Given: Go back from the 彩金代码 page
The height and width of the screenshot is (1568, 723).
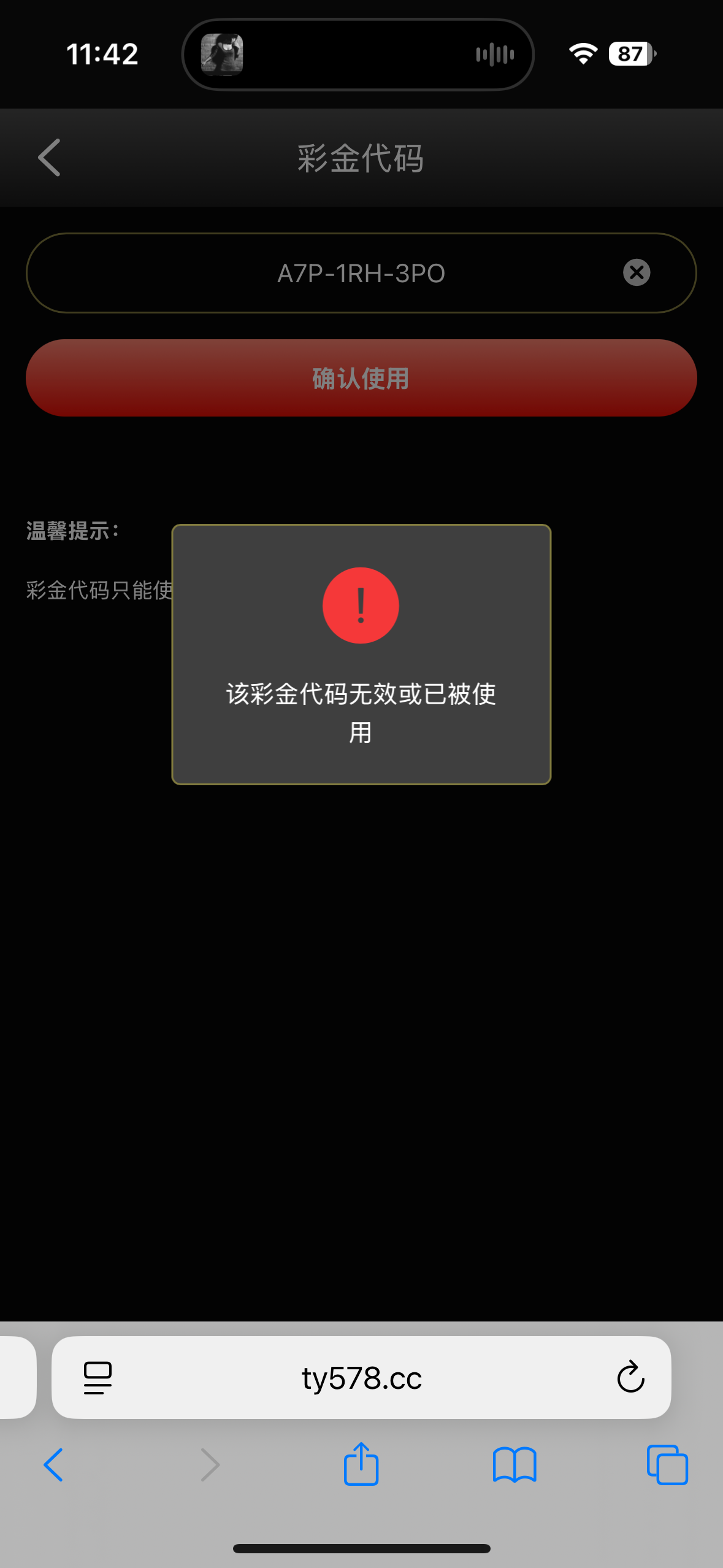Looking at the screenshot, I should tap(49, 158).
